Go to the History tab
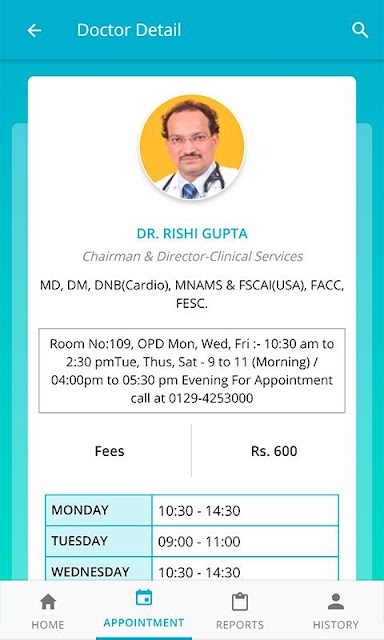 (335, 611)
